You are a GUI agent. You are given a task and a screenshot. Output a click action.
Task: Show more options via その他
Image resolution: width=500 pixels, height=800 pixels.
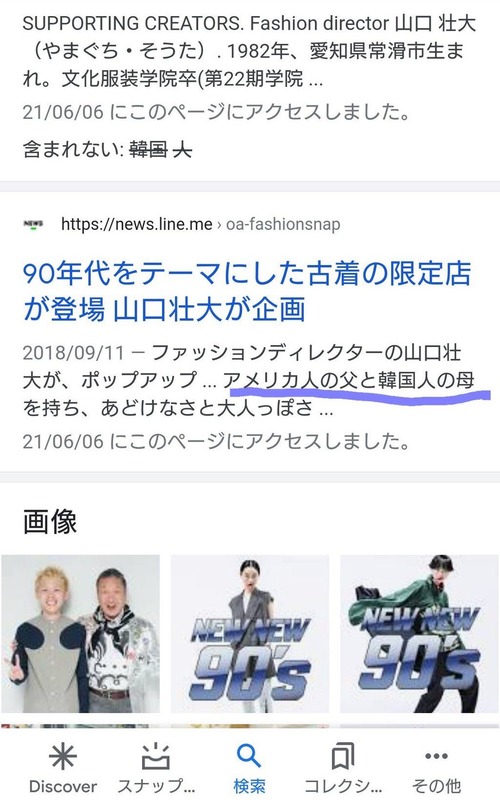tap(436, 768)
